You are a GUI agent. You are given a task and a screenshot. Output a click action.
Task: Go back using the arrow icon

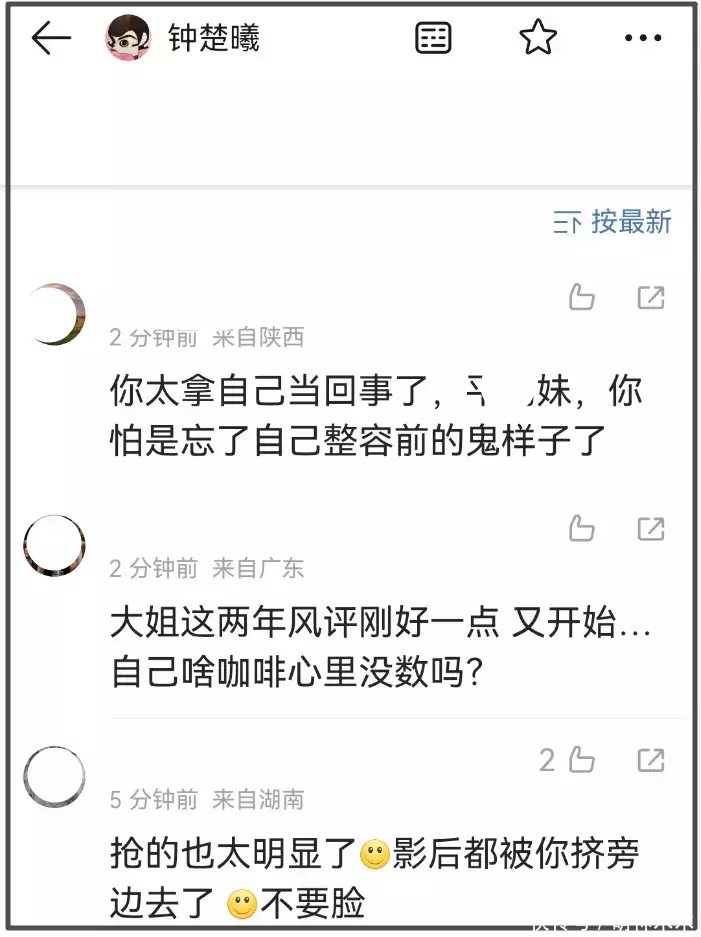[x=51, y=39]
